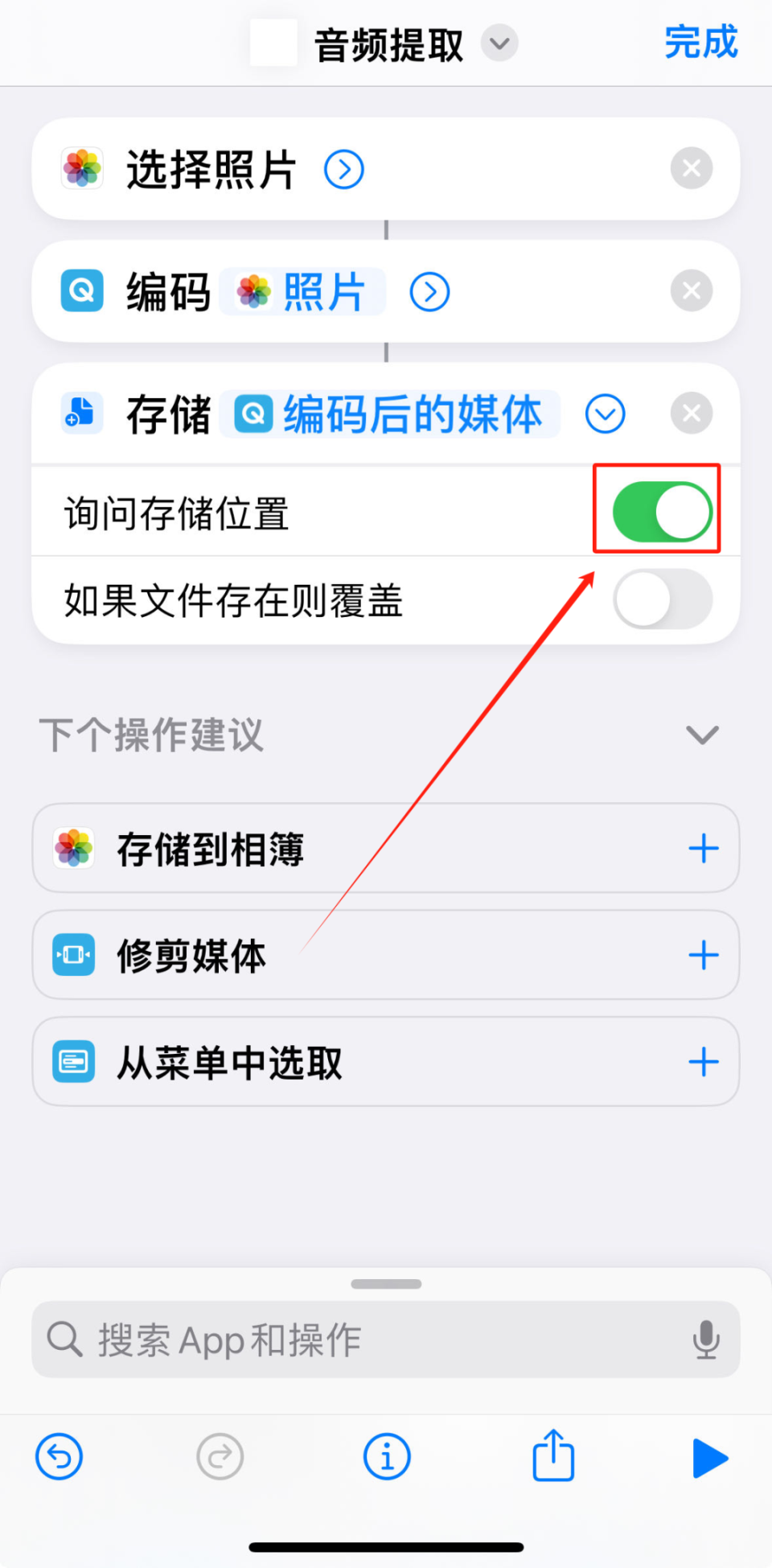Select the Photos icon in 选择照片 action
Screen dimensions: 772x1568
coord(83,169)
